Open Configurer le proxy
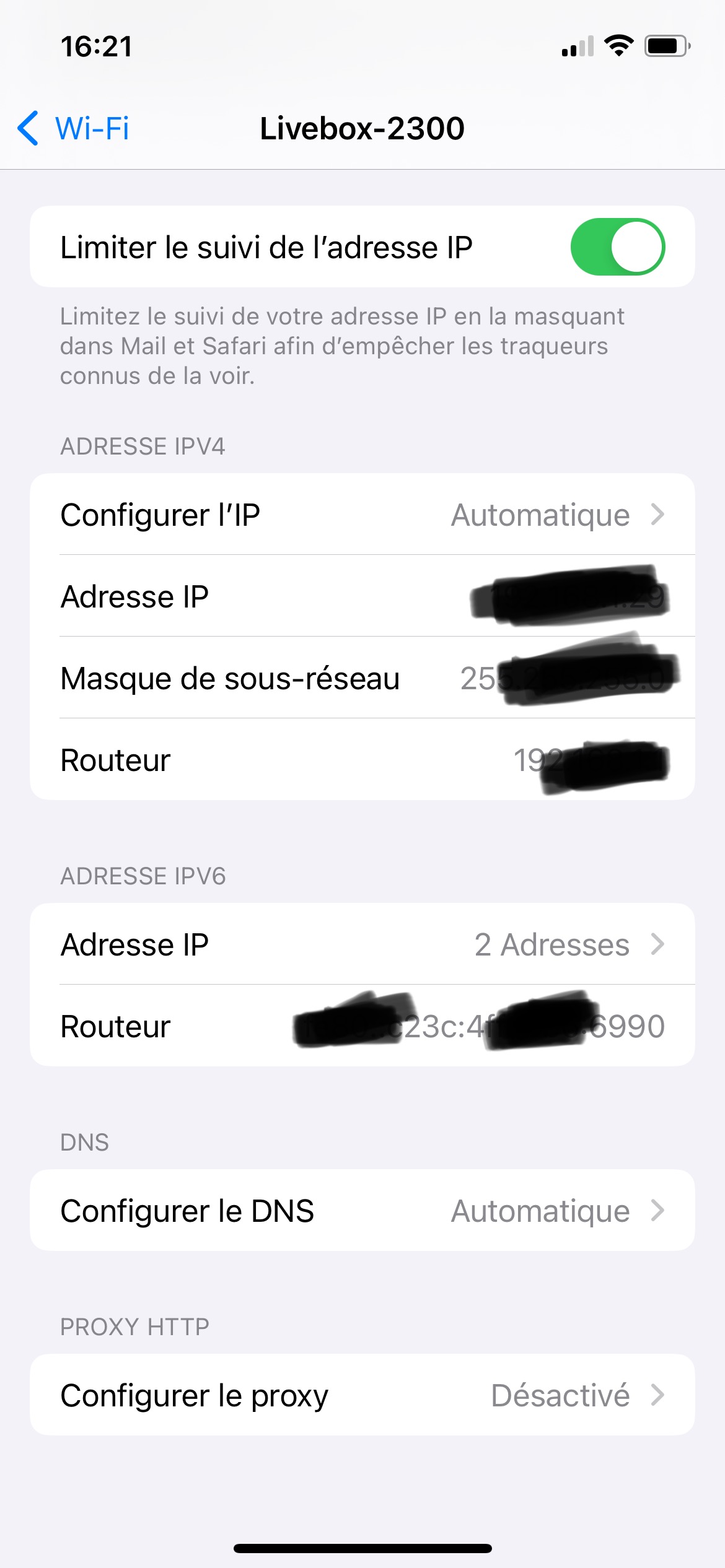 coord(362,1395)
